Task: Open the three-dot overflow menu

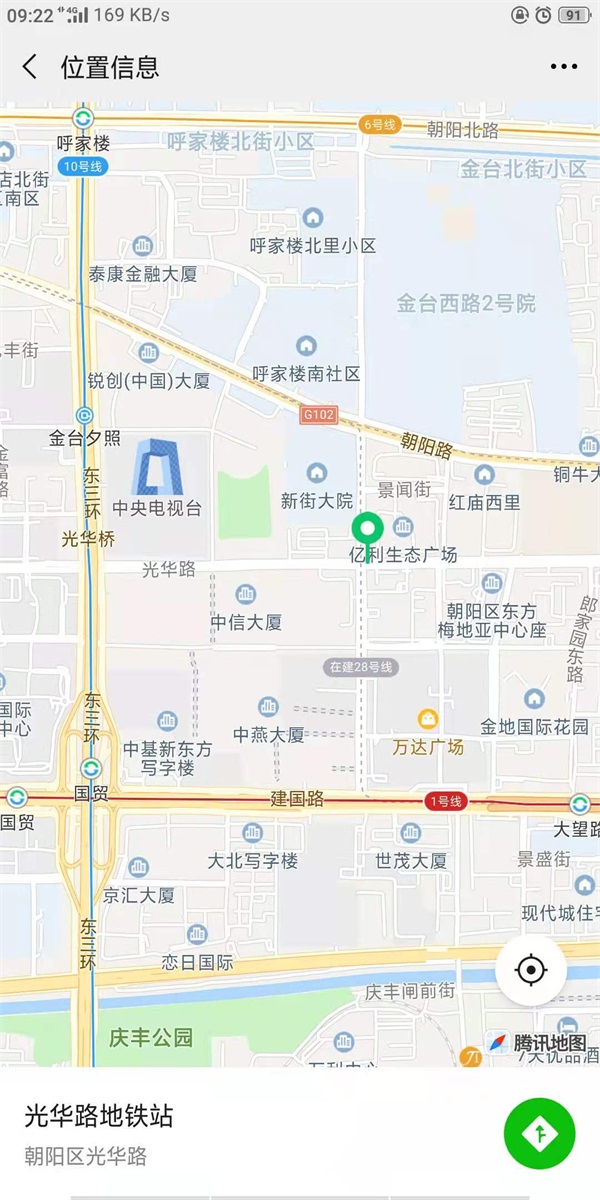Action: point(563,67)
